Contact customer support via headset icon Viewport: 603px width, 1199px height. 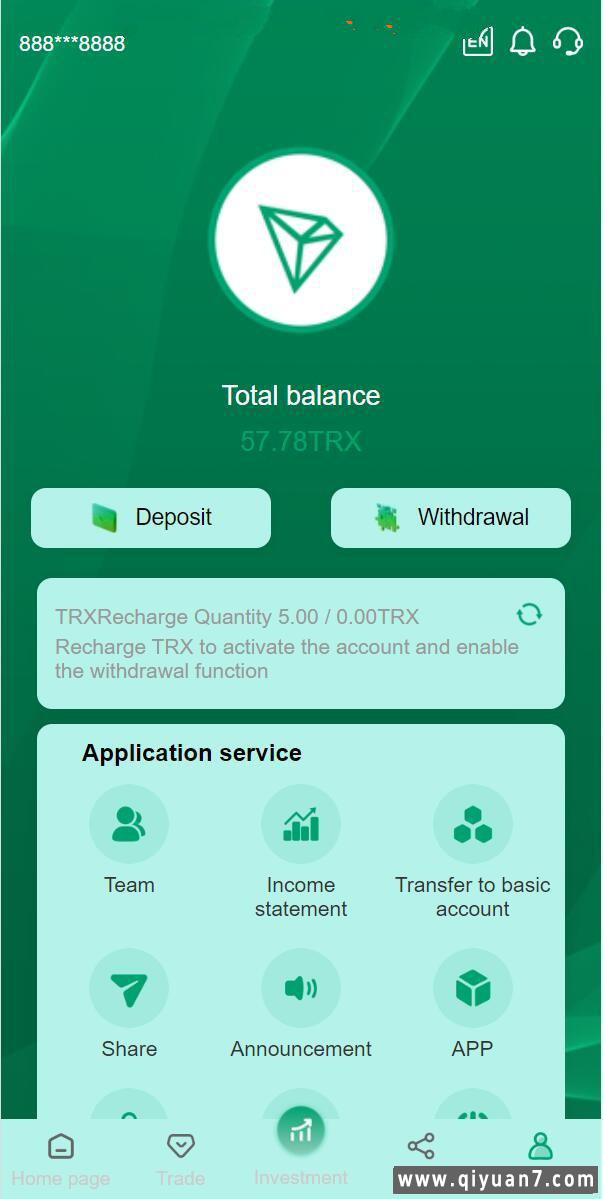pos(567,42)
